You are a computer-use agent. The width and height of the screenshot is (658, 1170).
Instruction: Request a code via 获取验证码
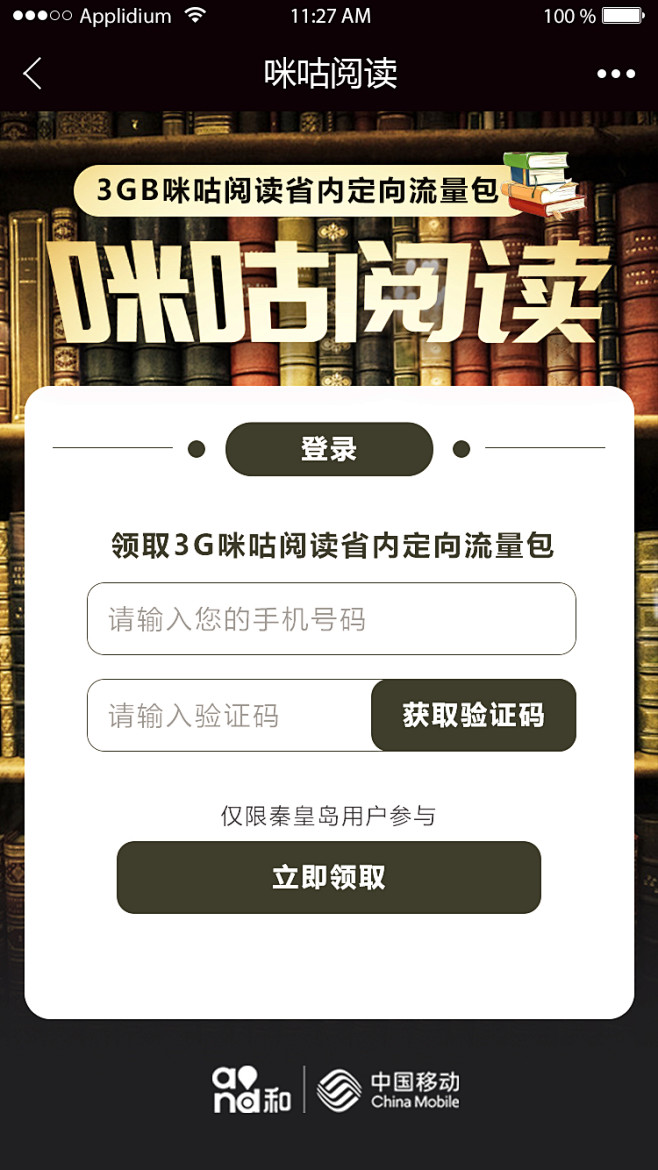click(x=473, y=716)
